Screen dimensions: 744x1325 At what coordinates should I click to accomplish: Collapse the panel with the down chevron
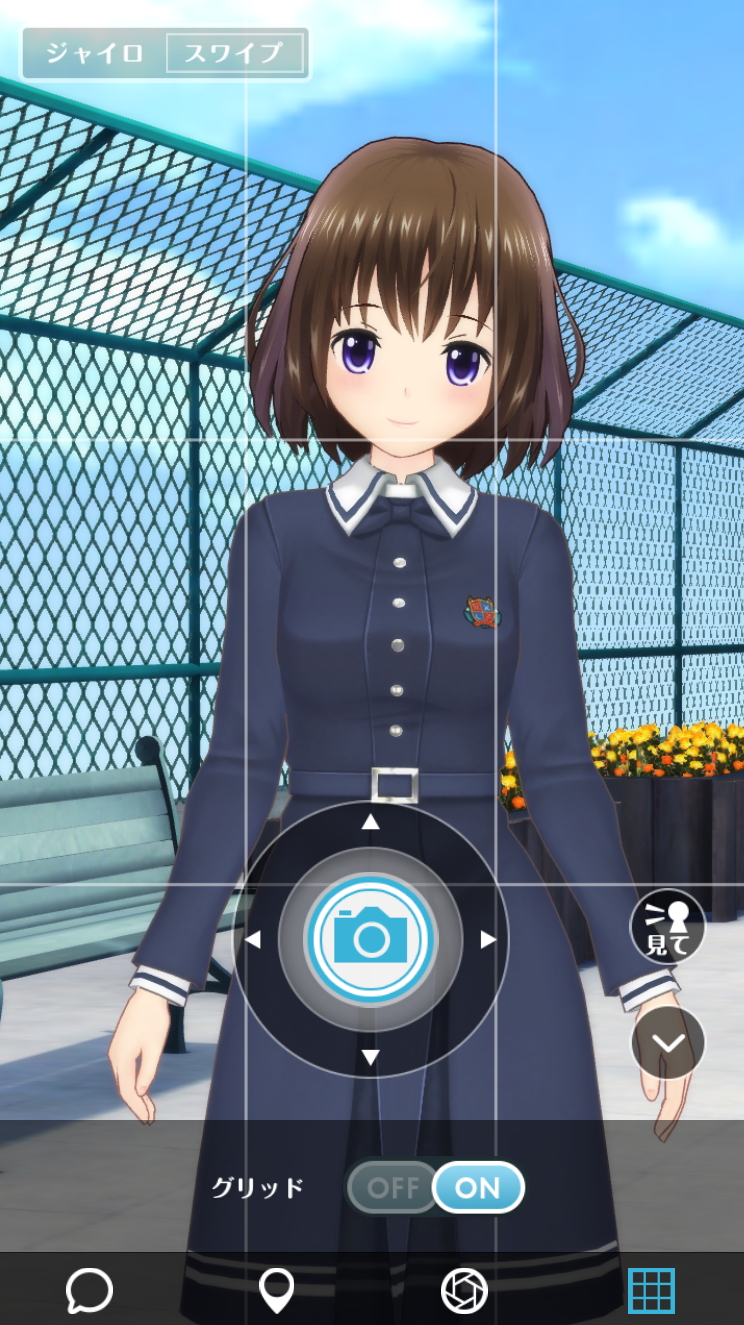(x=667, y=1042)
